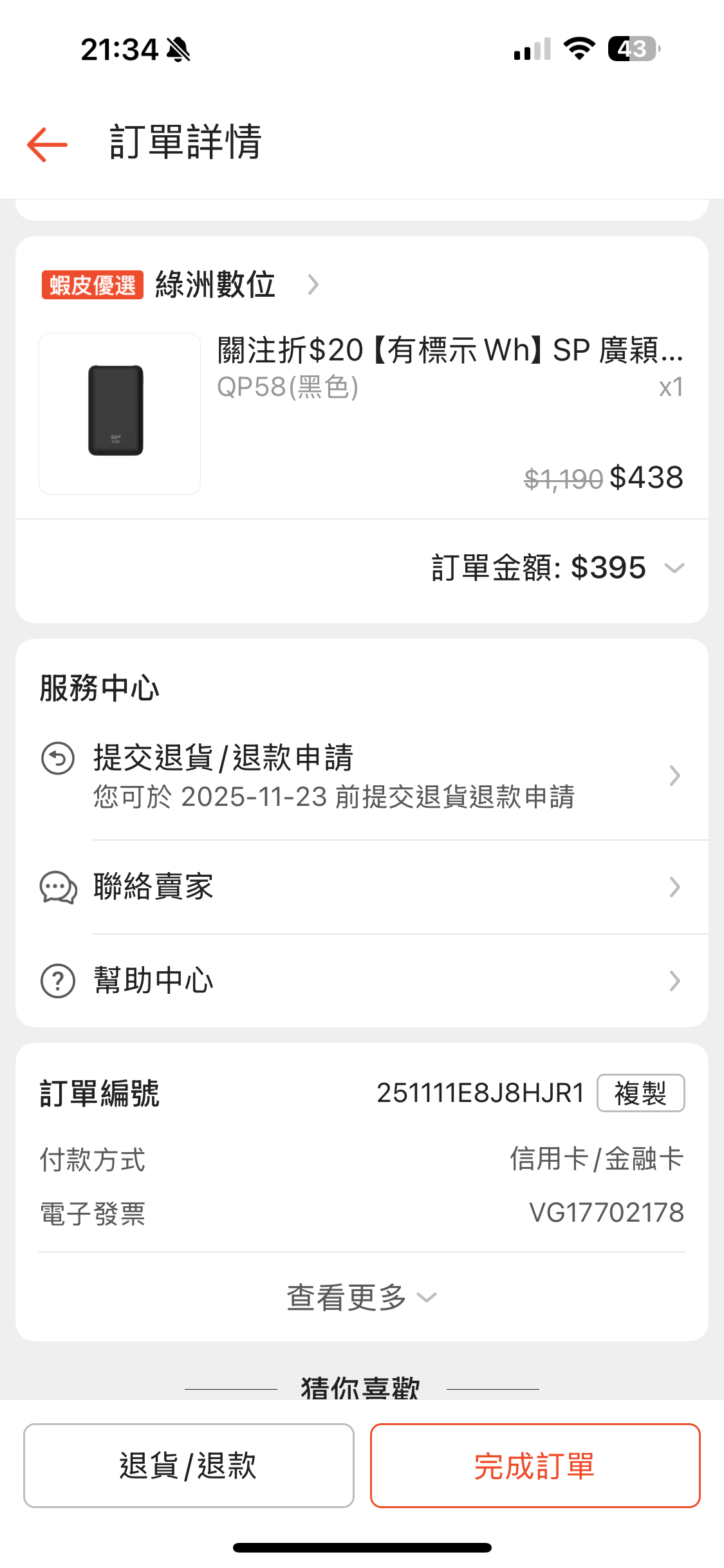Expand 查看更多 order details
The width and height of the screenshot is (724, 1568).
[360, 1297]
